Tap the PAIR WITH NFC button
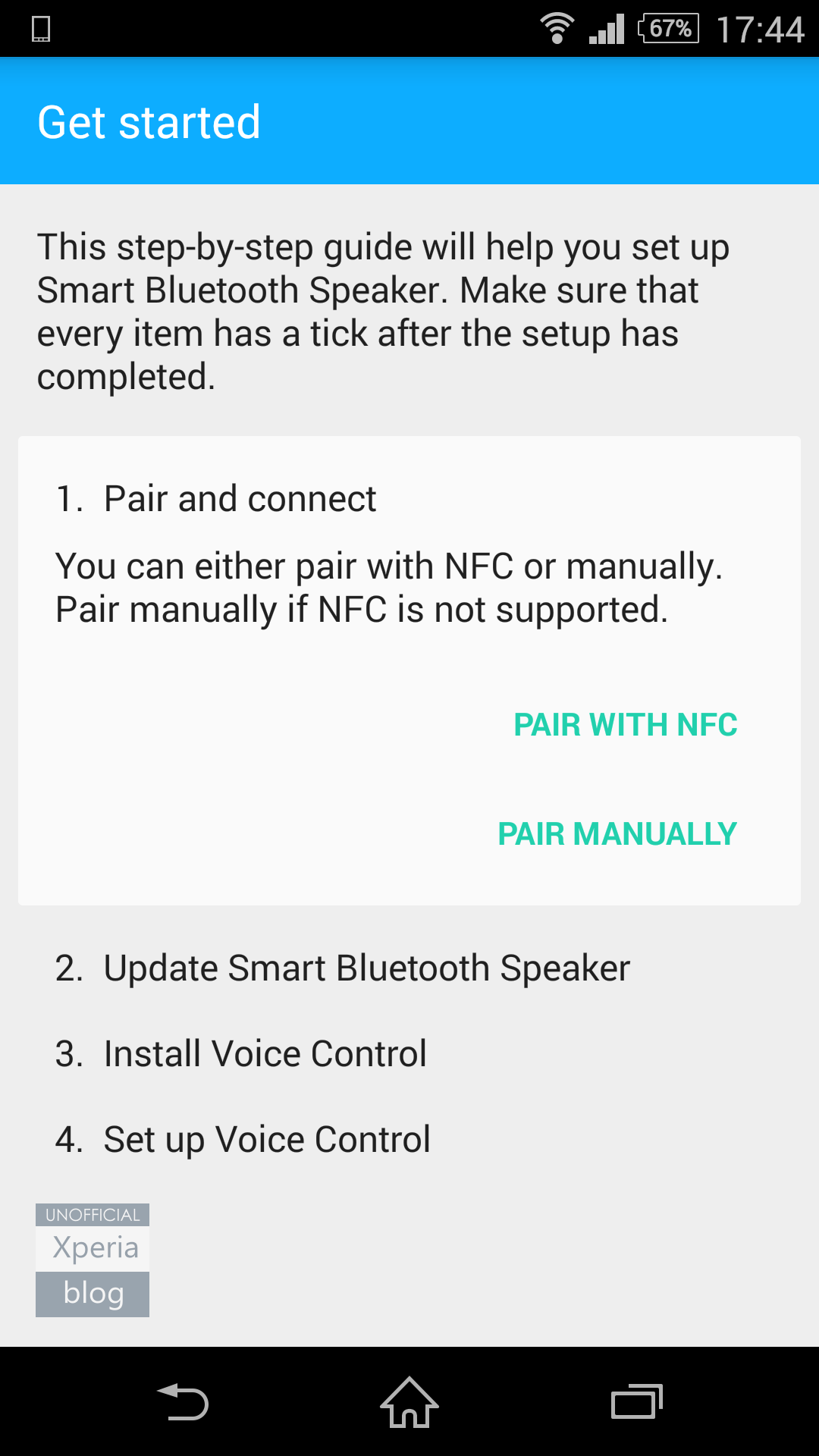The height and width of the screenshot is (1456, 819). point(625,724)
